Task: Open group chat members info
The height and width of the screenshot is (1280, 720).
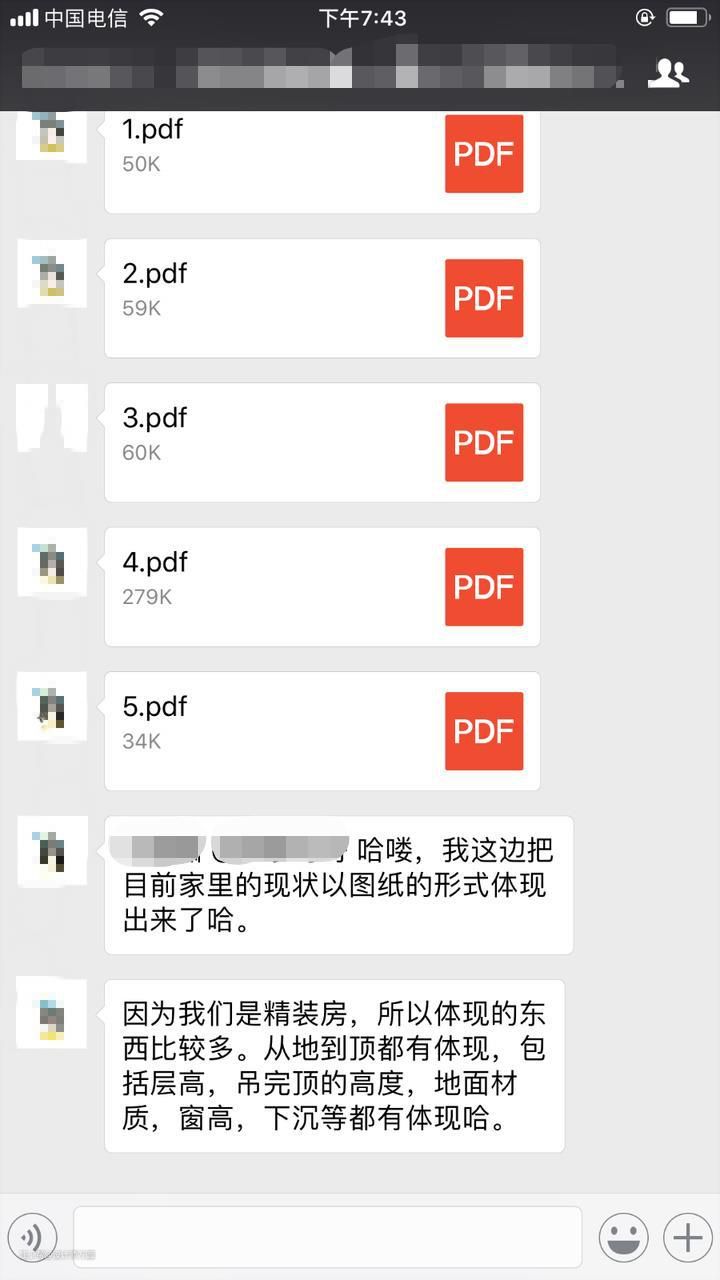Action: [x=668, y=73]
